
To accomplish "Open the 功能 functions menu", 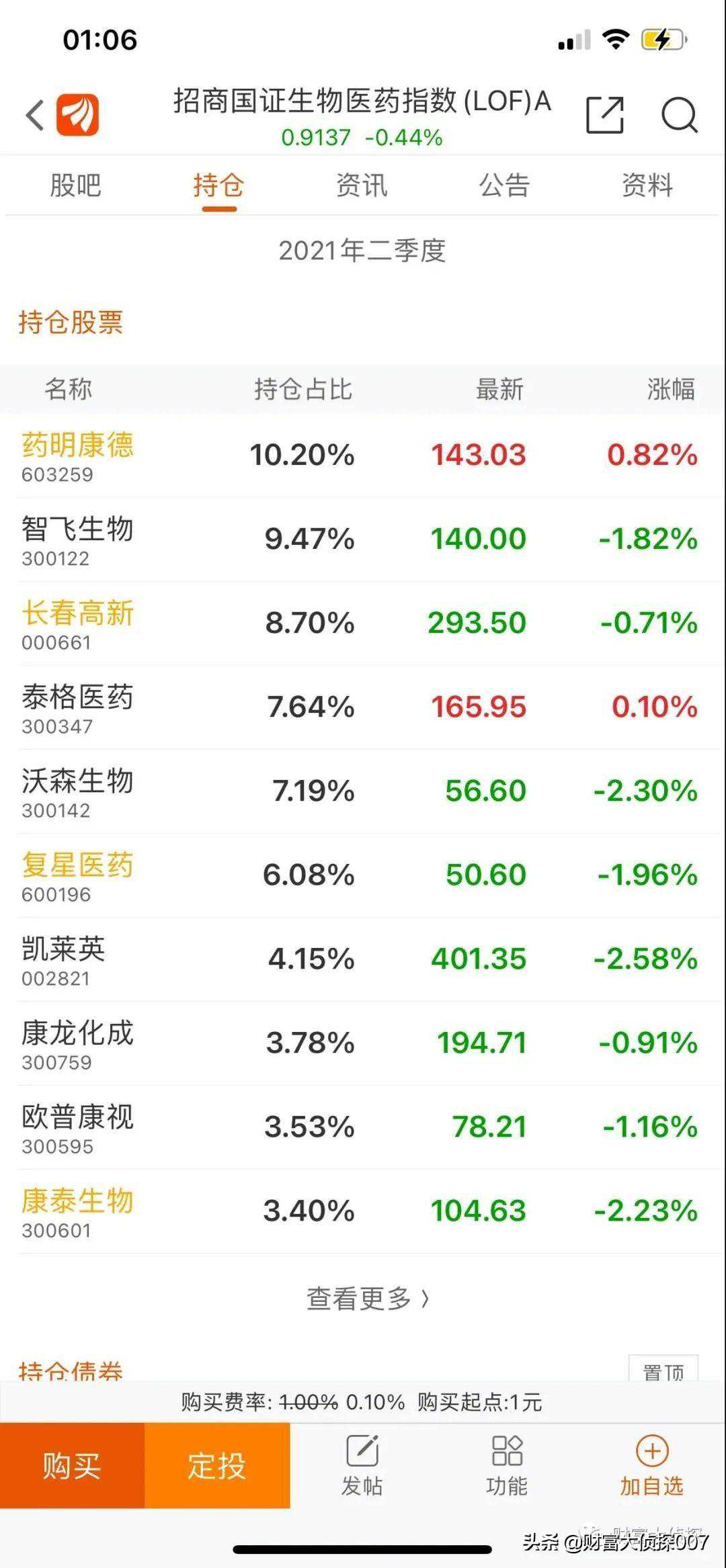I will [507, 1466].
